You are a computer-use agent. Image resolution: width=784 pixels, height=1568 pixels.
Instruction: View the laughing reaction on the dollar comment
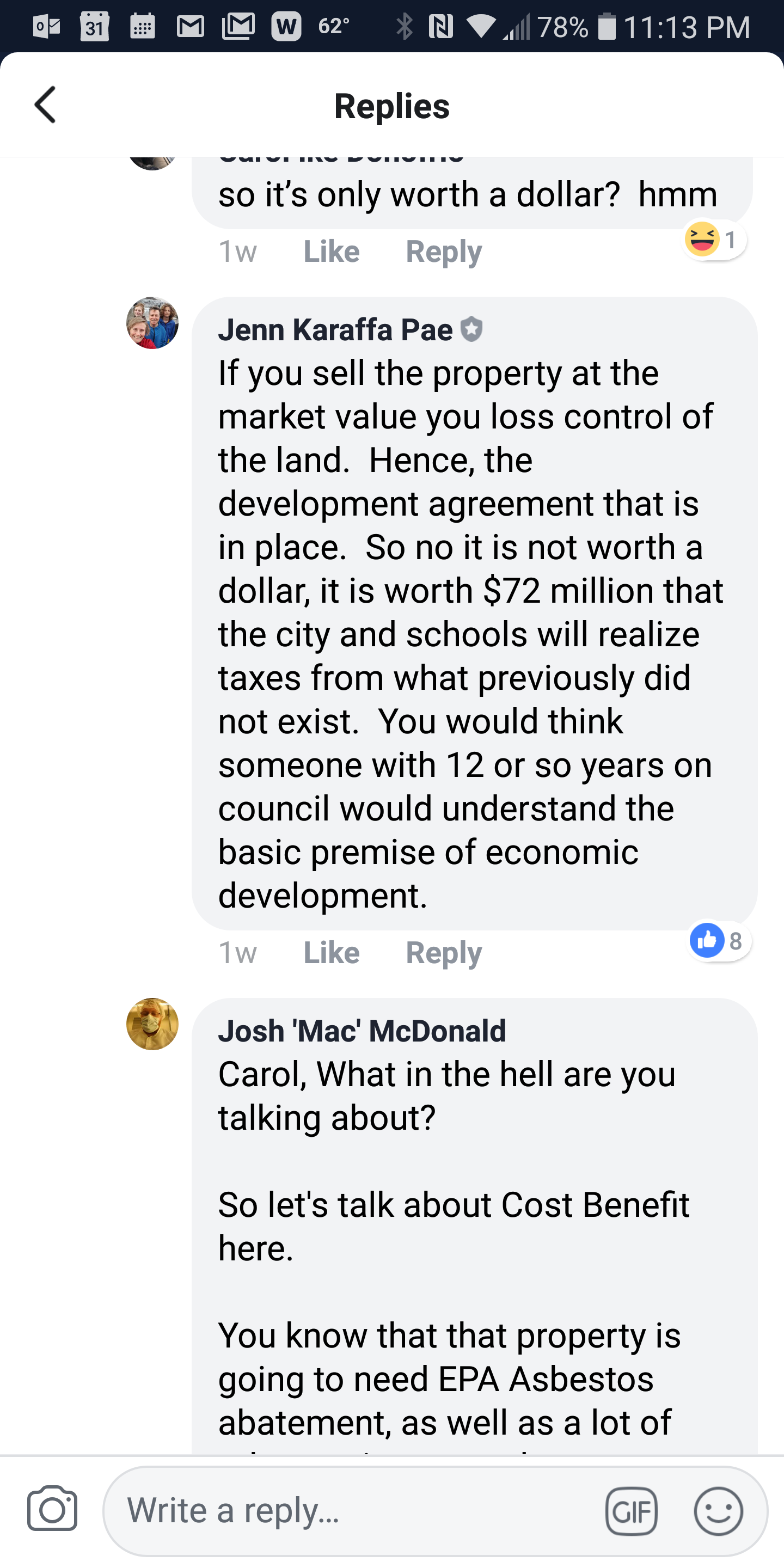[713, 239]
